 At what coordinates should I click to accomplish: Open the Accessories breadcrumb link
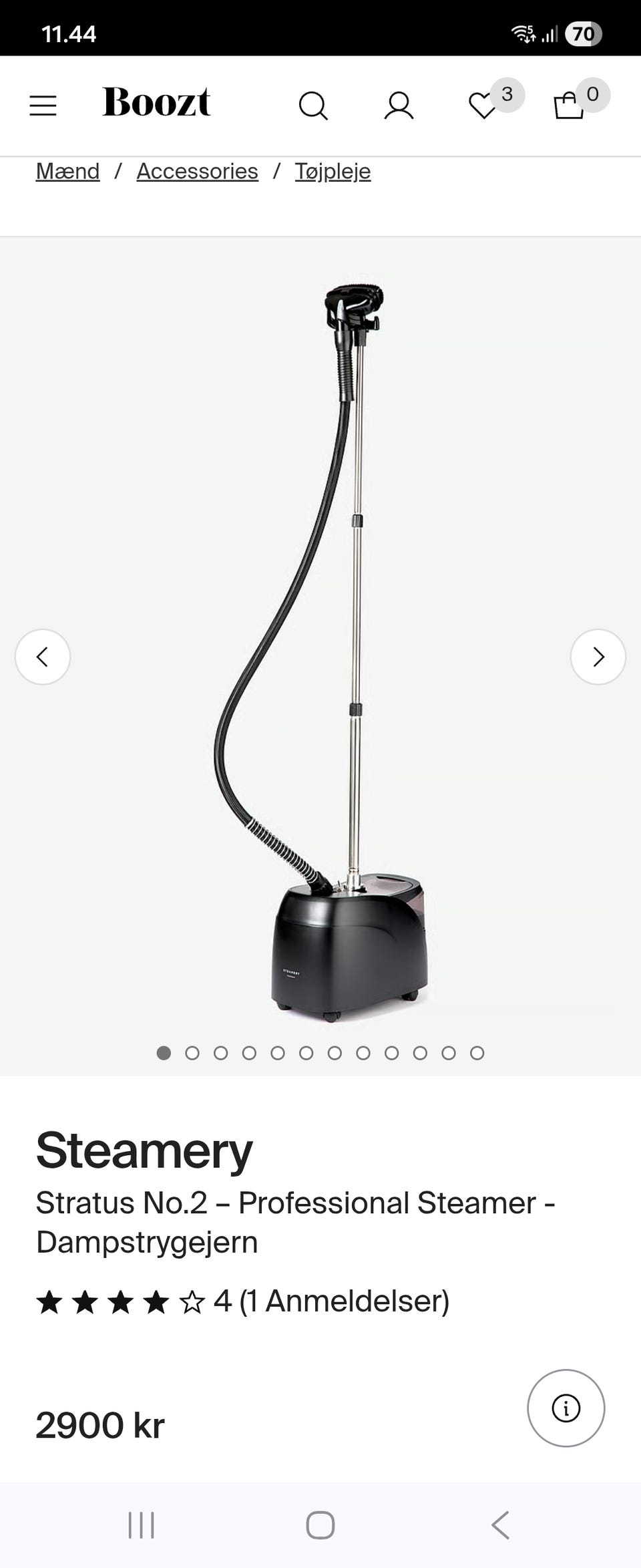tap(197, 171)
